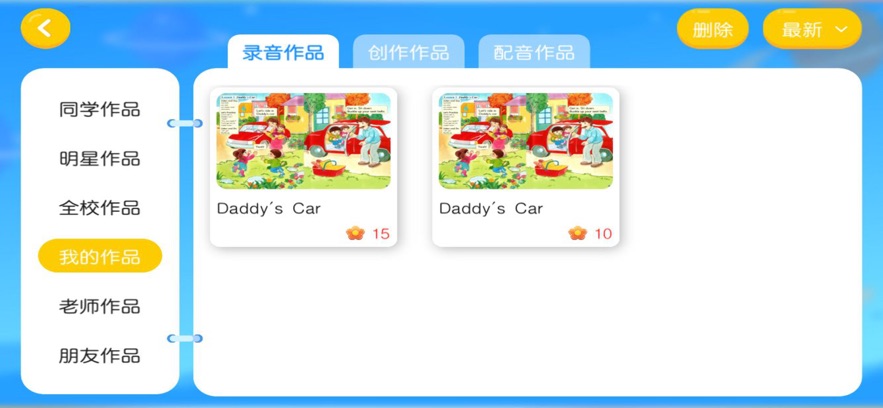Tap the 删除 delete button
Image resolution: width=883 pixels, height=408 pixels.
[x=712, y=29]
